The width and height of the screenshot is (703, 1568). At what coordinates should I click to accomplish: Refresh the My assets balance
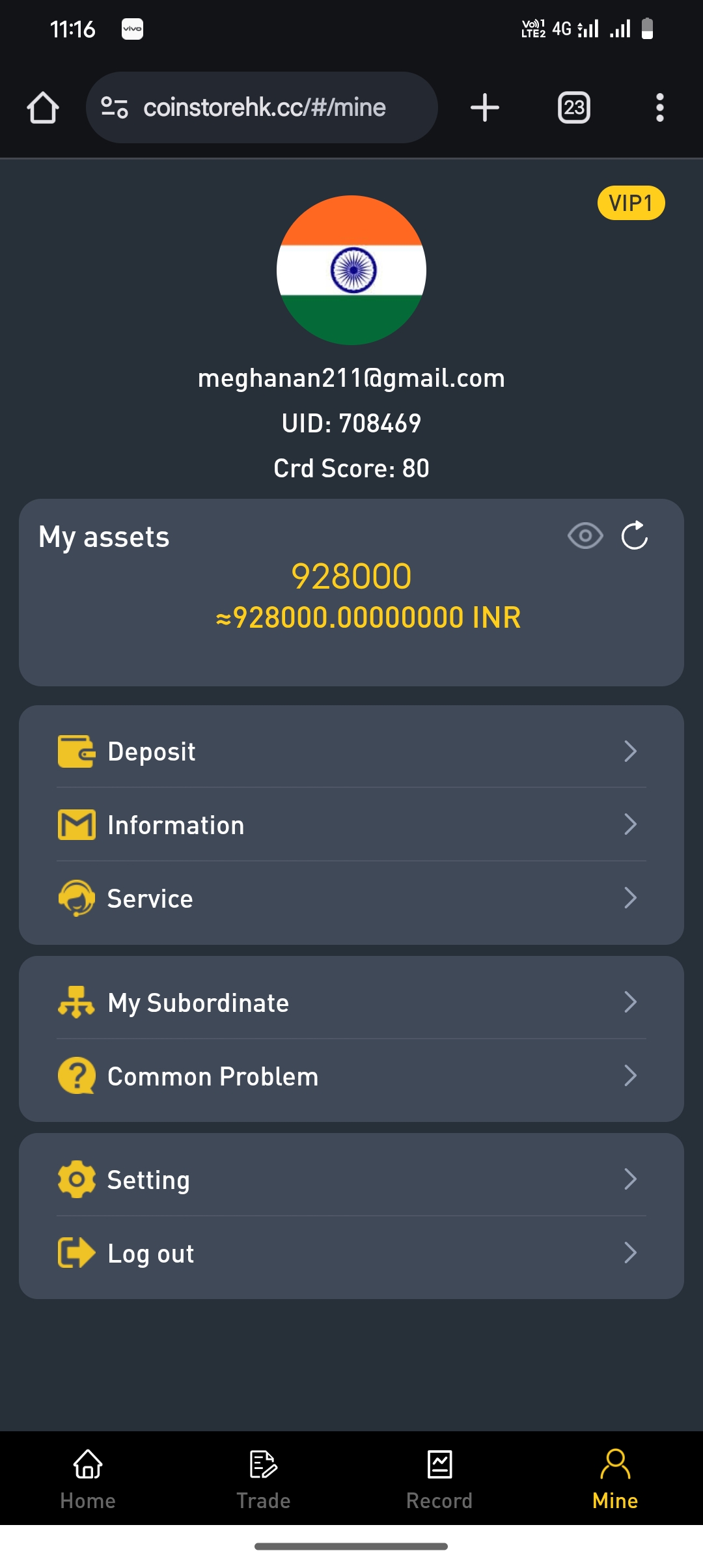click(635, 536)
